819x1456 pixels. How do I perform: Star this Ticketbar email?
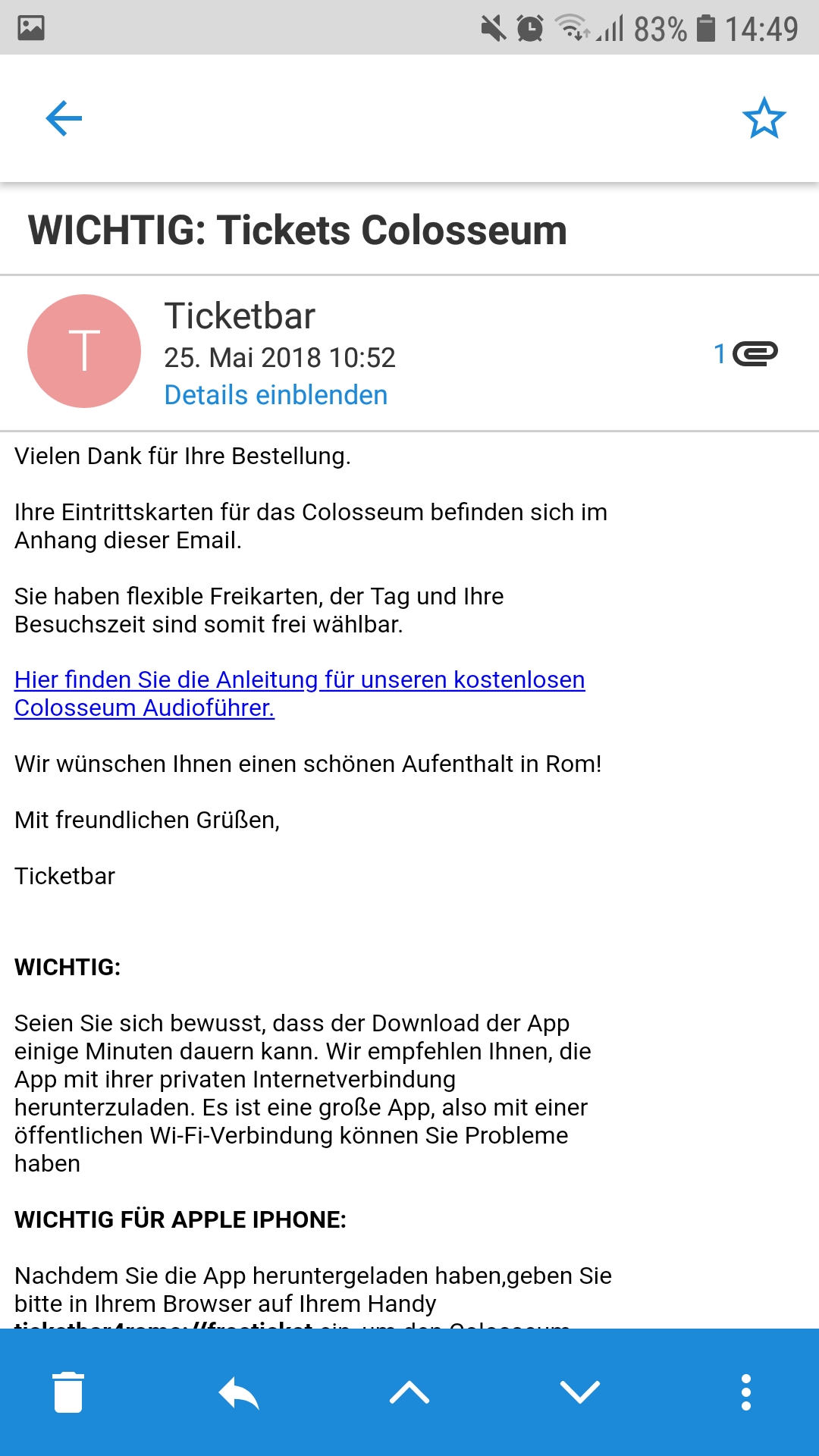pos(764,118)
